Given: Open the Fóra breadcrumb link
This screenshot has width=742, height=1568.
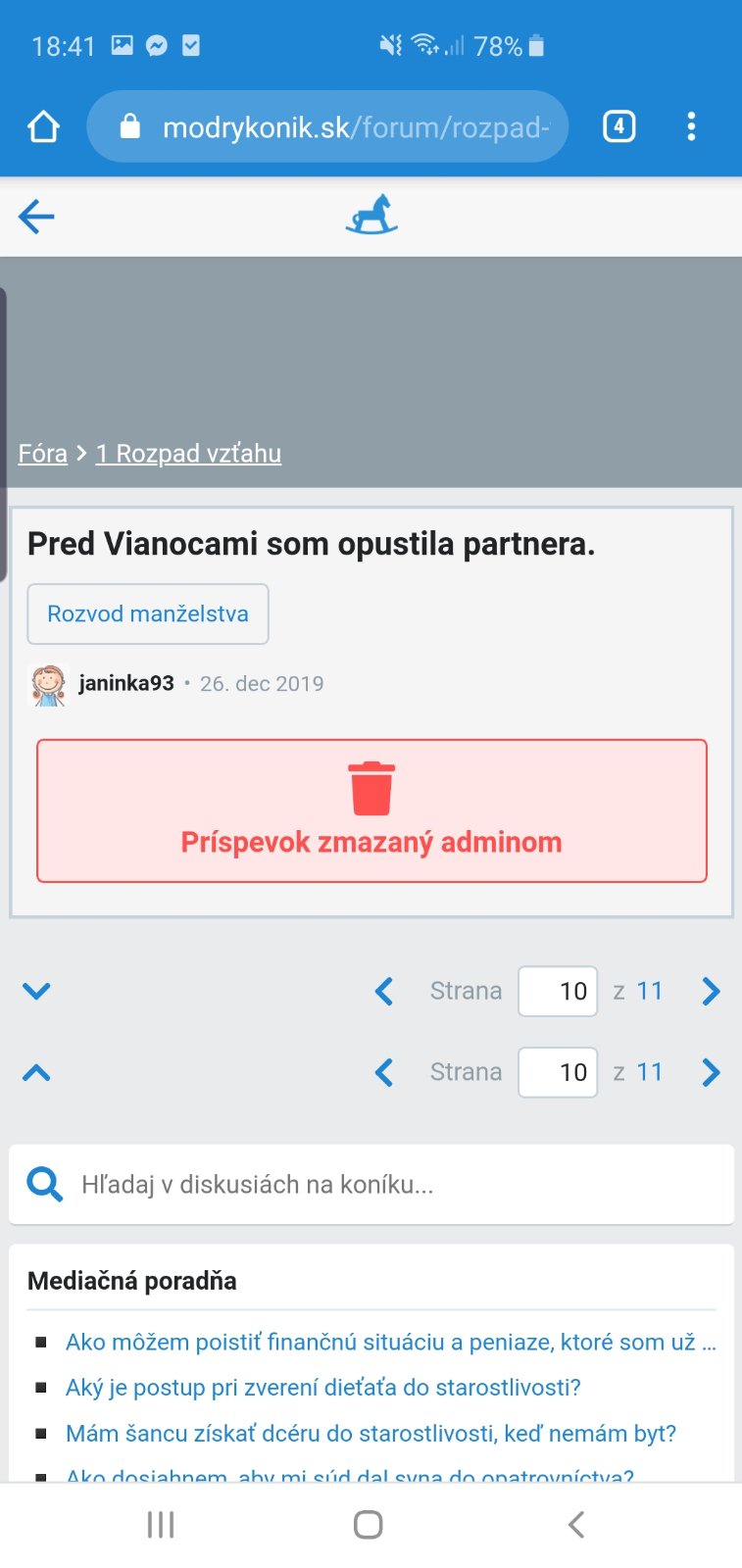Looking at the screenshot, I should [42, 454].
